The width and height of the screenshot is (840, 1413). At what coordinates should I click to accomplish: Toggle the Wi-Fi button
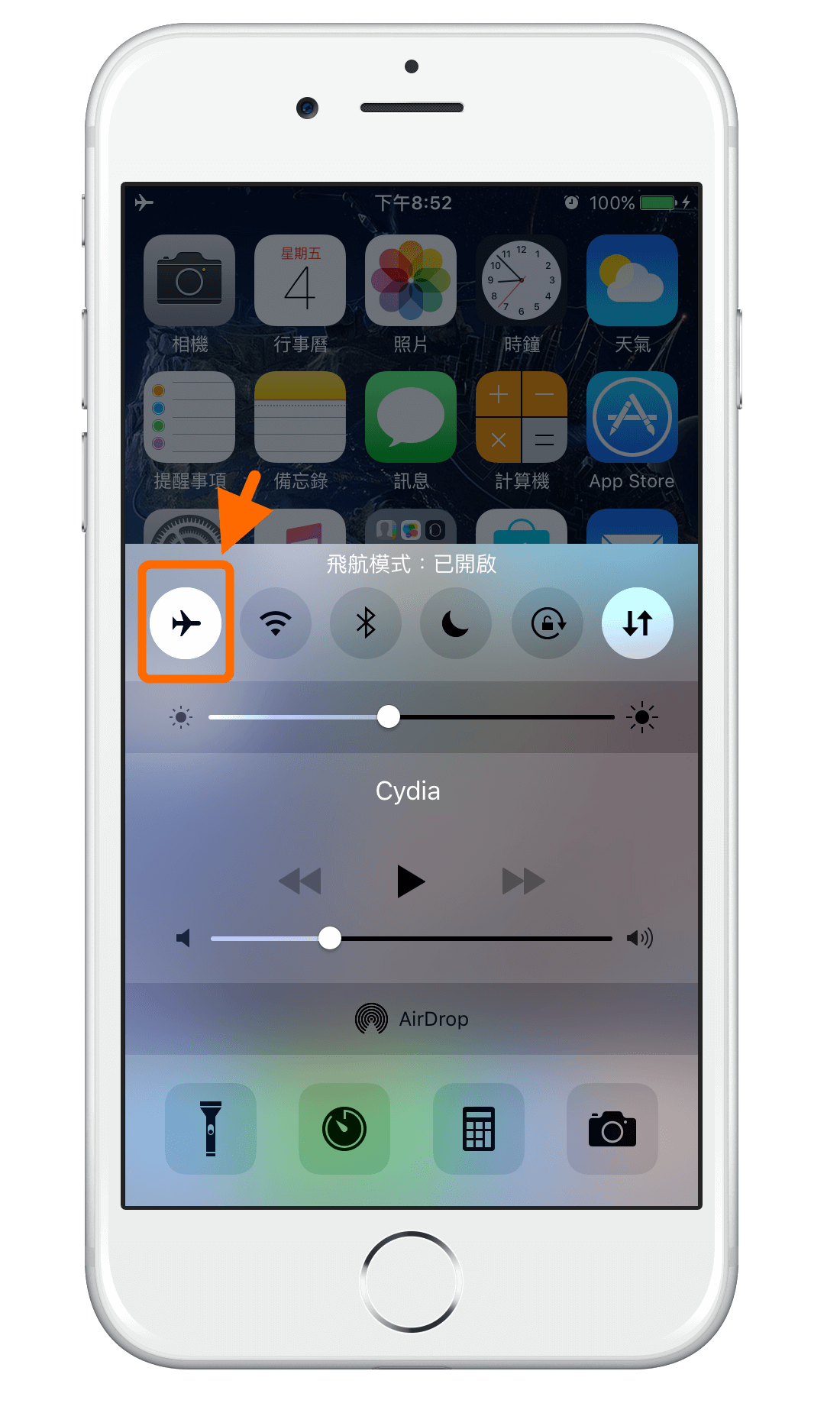(276, 623)
